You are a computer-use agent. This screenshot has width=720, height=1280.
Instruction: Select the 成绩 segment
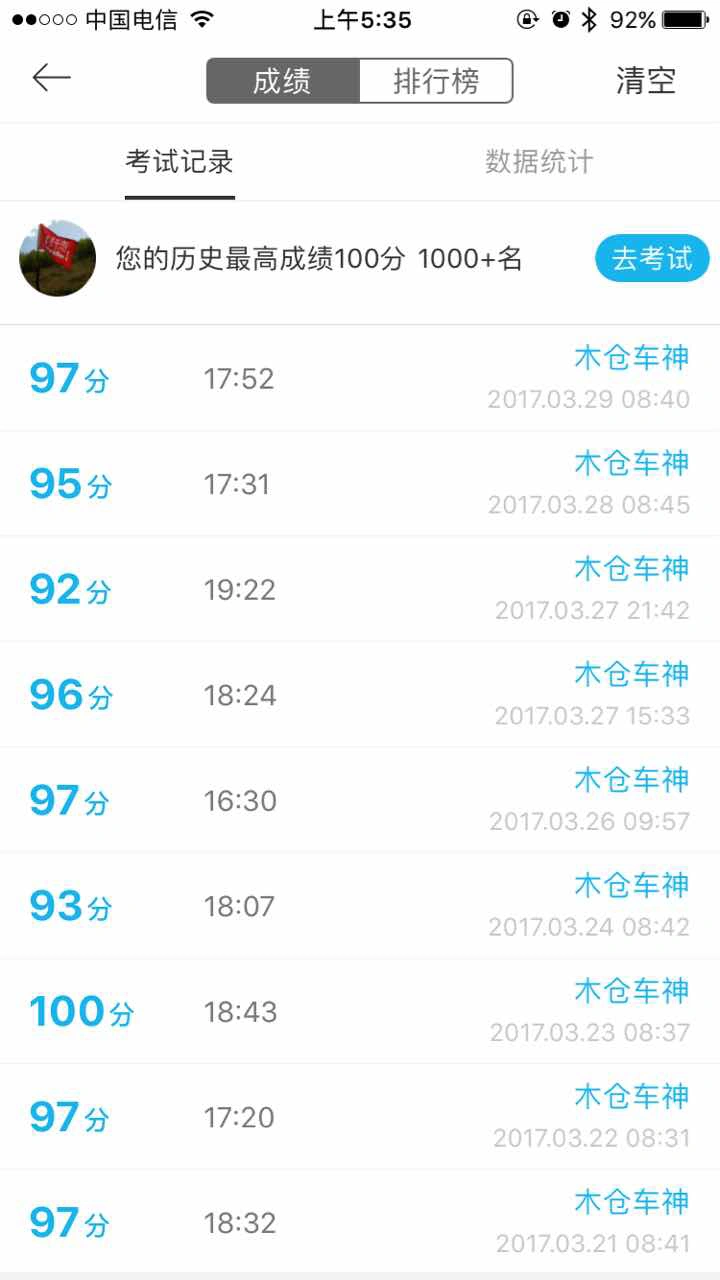click(x=283, y=81)
